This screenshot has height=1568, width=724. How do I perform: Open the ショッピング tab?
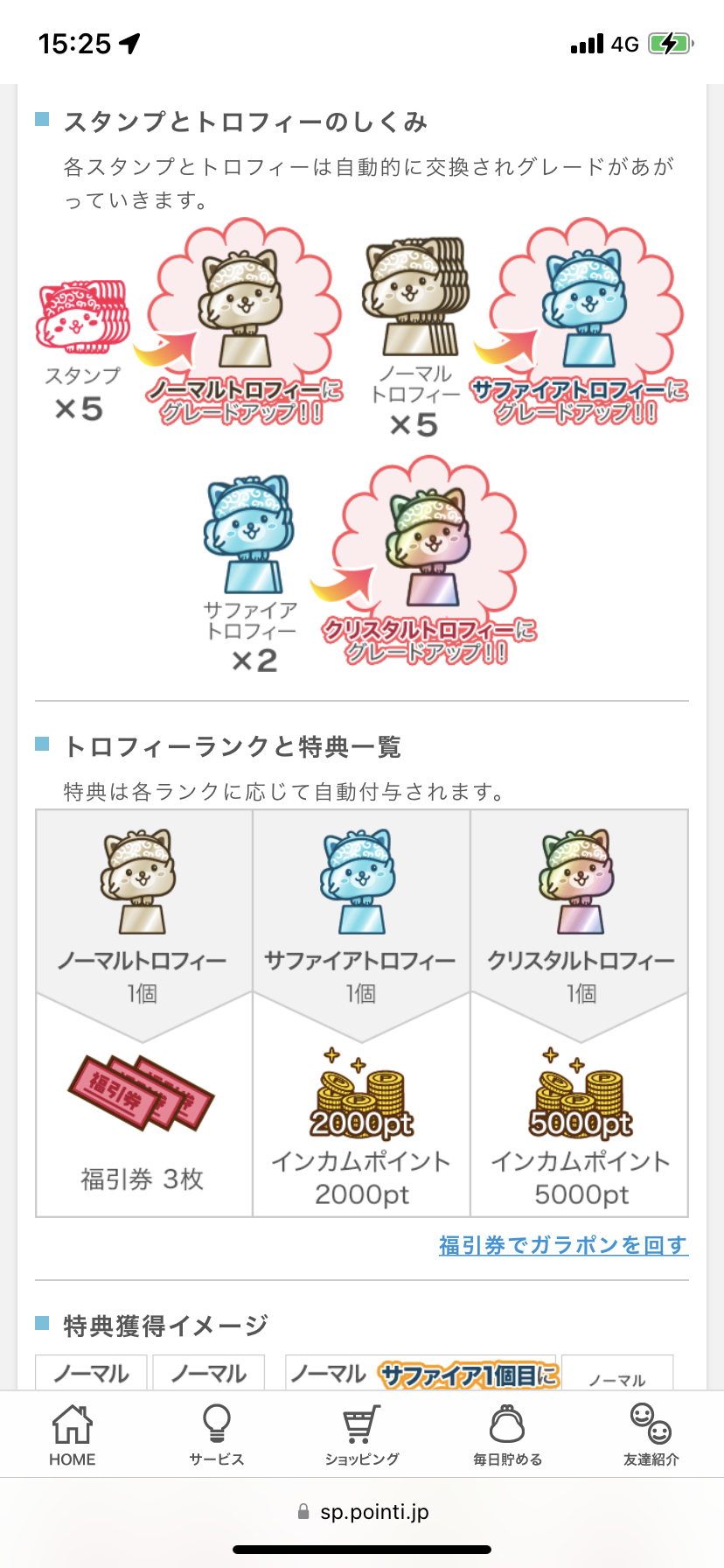coord(362,1435)
